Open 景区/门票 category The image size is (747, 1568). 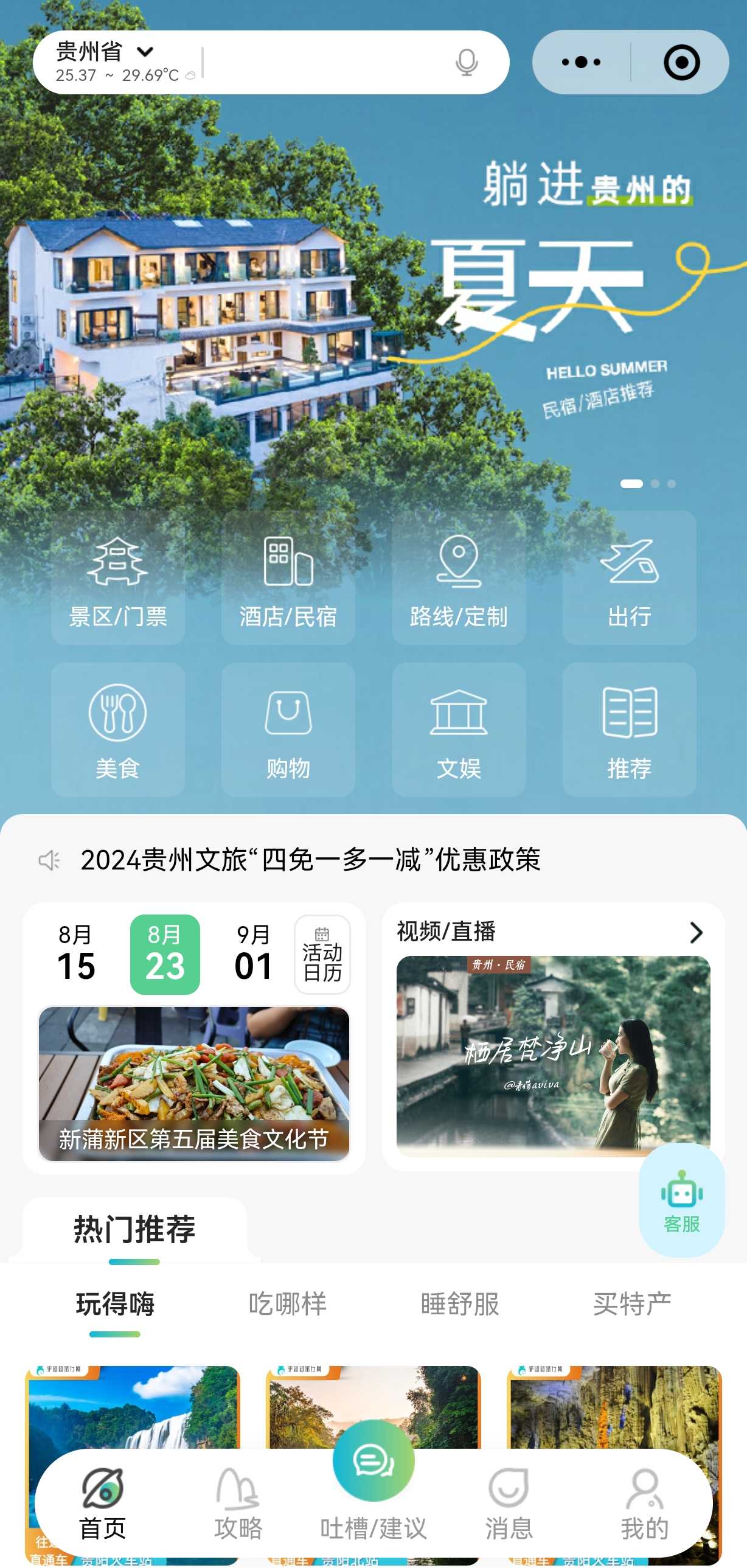118,578
